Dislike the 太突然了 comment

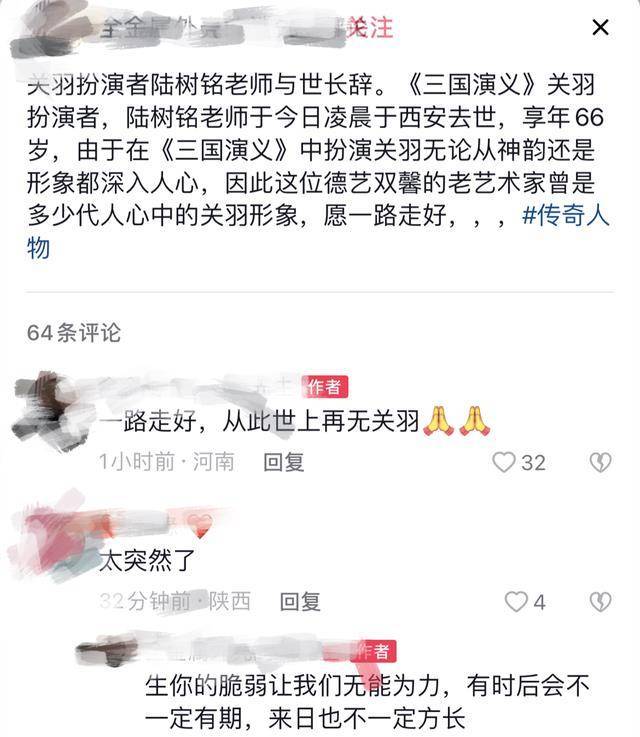pos(599,601)
